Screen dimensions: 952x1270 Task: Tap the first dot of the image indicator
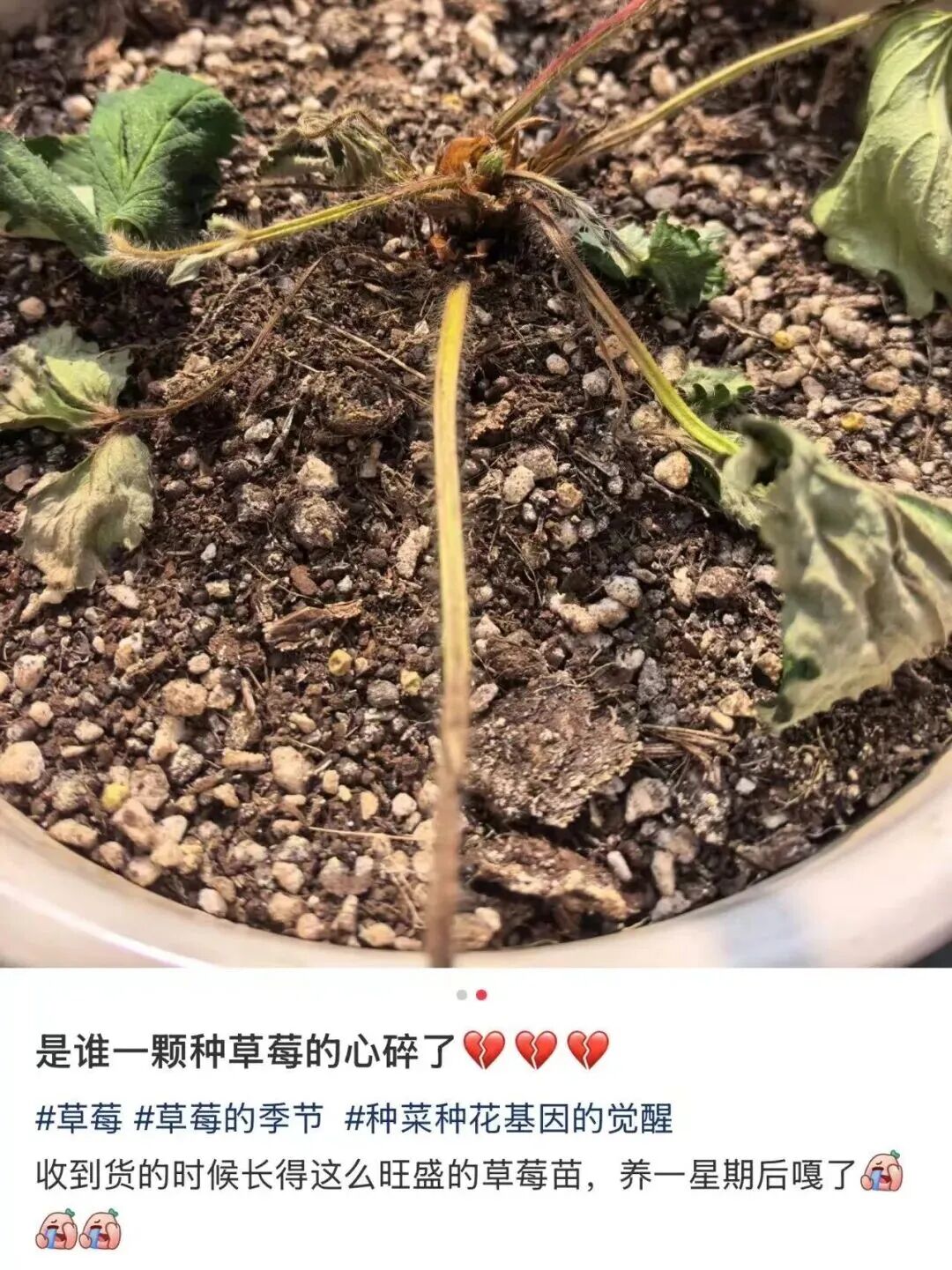click(x=462, y=995)
